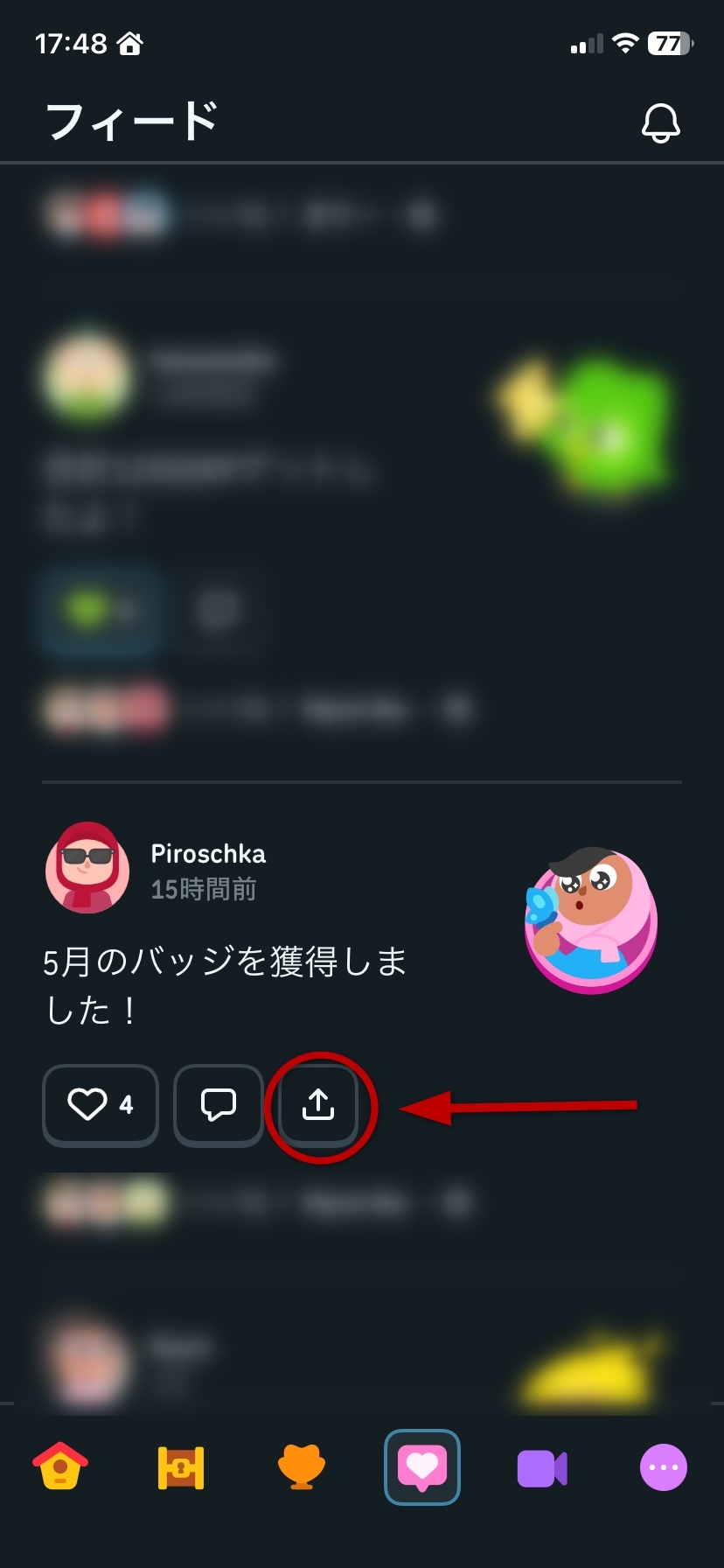Open the treasure chest quests tab

(x=181, y=1467)
